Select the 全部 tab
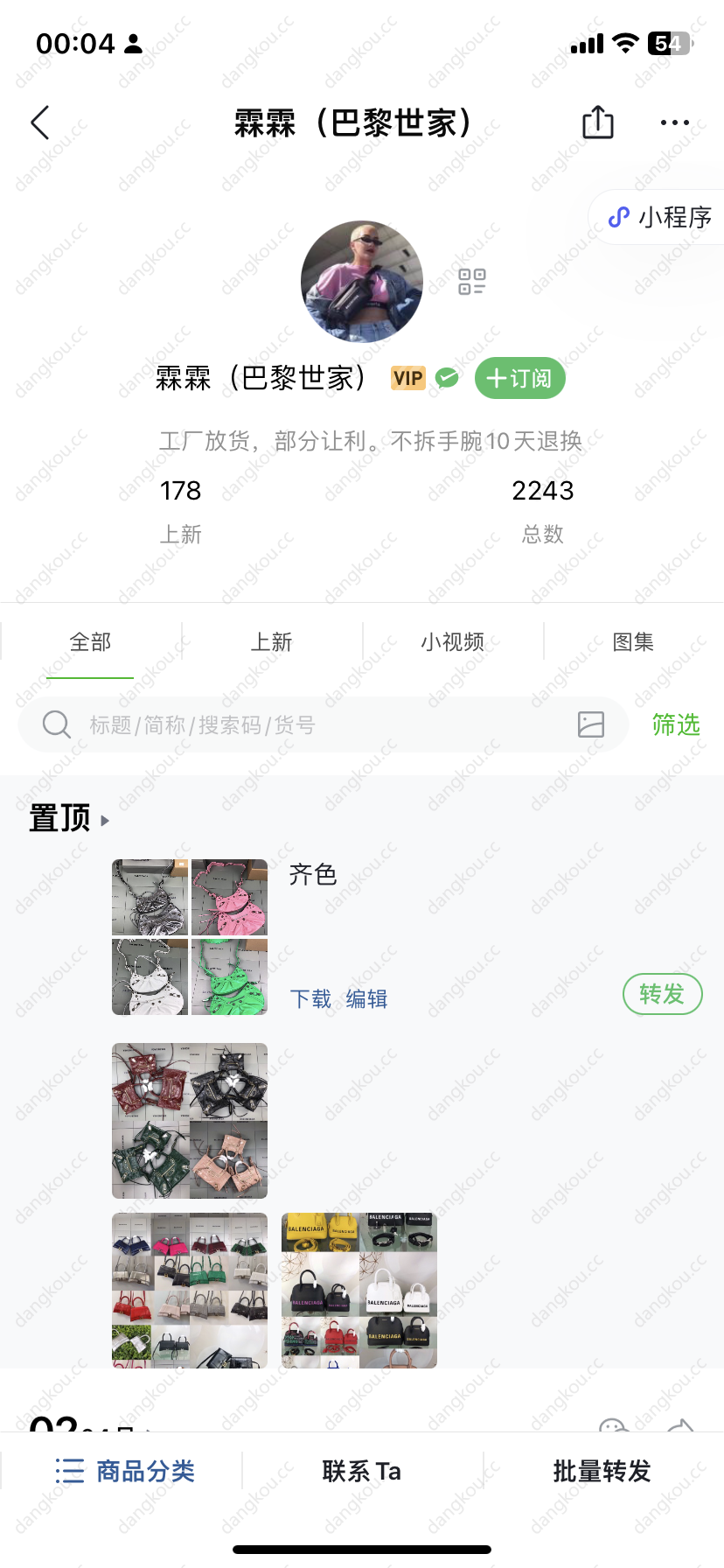The image size is (724, 1568). click(90, 642)
